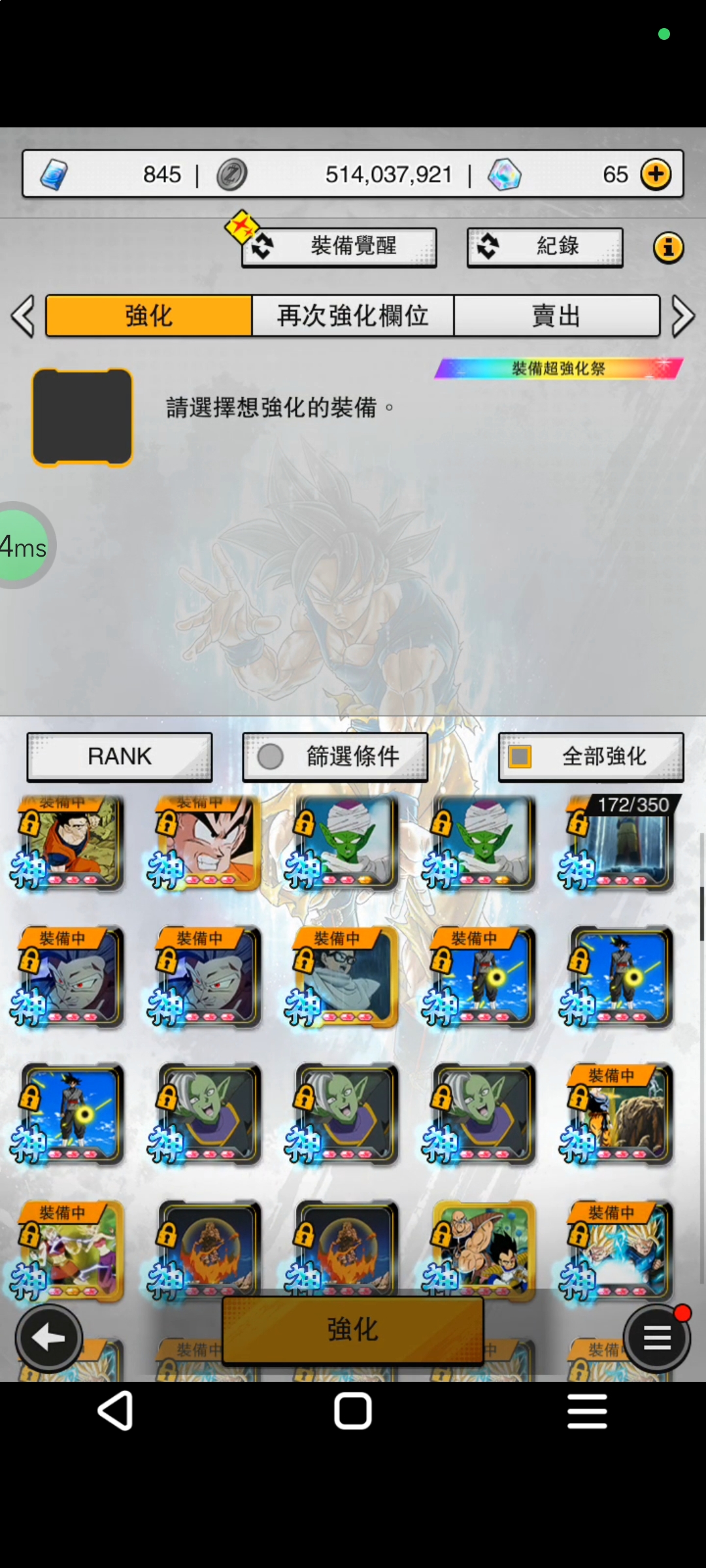Open 裝備覺醒 equipment awakening
Viewport: 706px width, 1568px height.
pyautogui.click(x=339, y=247)
